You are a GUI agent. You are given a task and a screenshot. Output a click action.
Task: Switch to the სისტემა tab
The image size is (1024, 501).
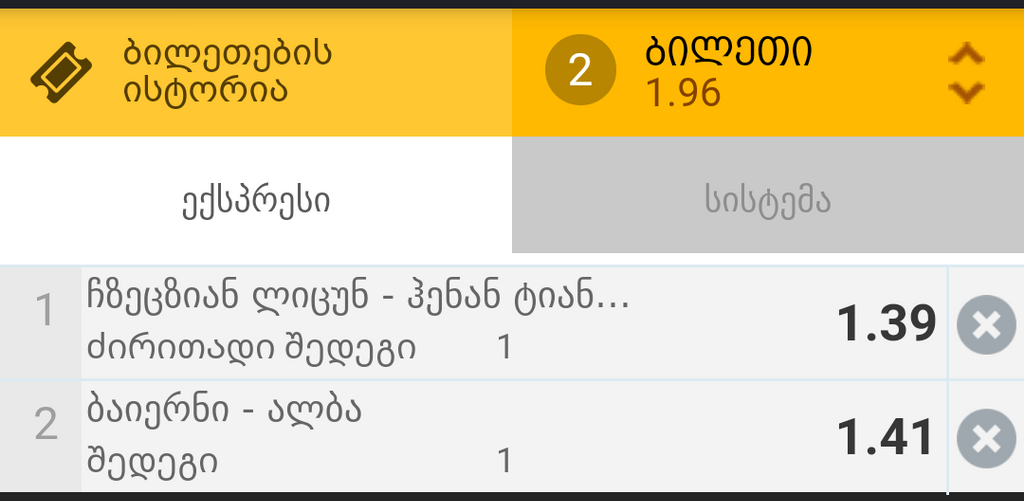point(767,201)
